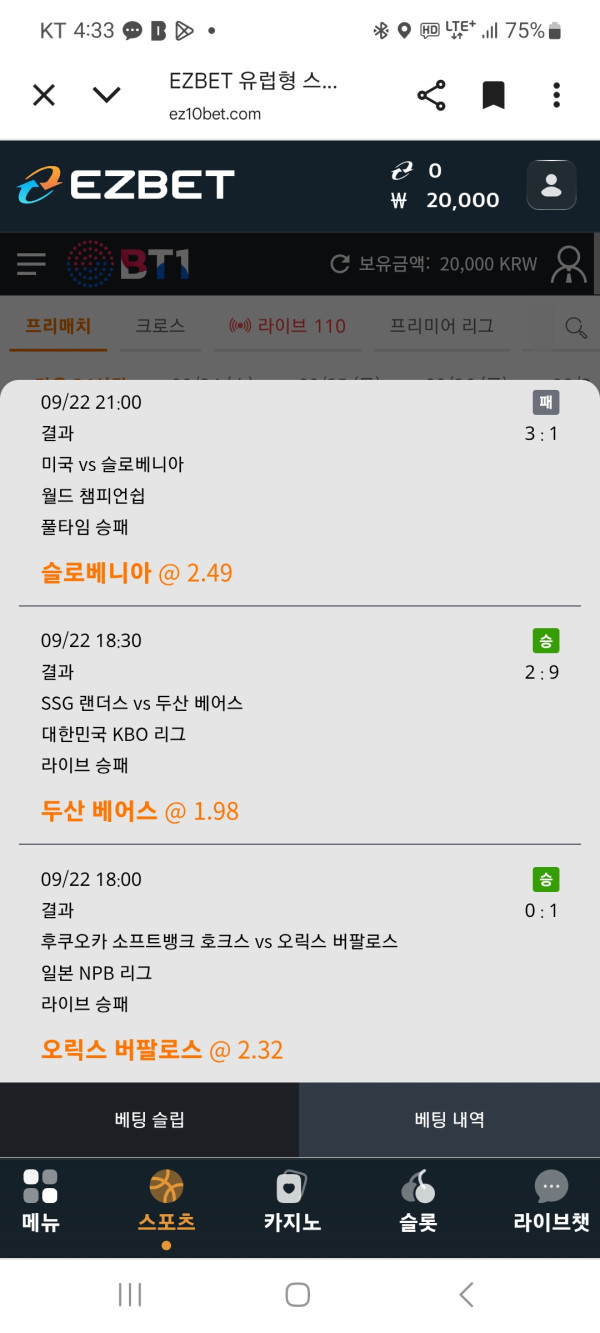
Task: Switch to the 베팅 내역 tab
Action: [x=449, y=1120]
